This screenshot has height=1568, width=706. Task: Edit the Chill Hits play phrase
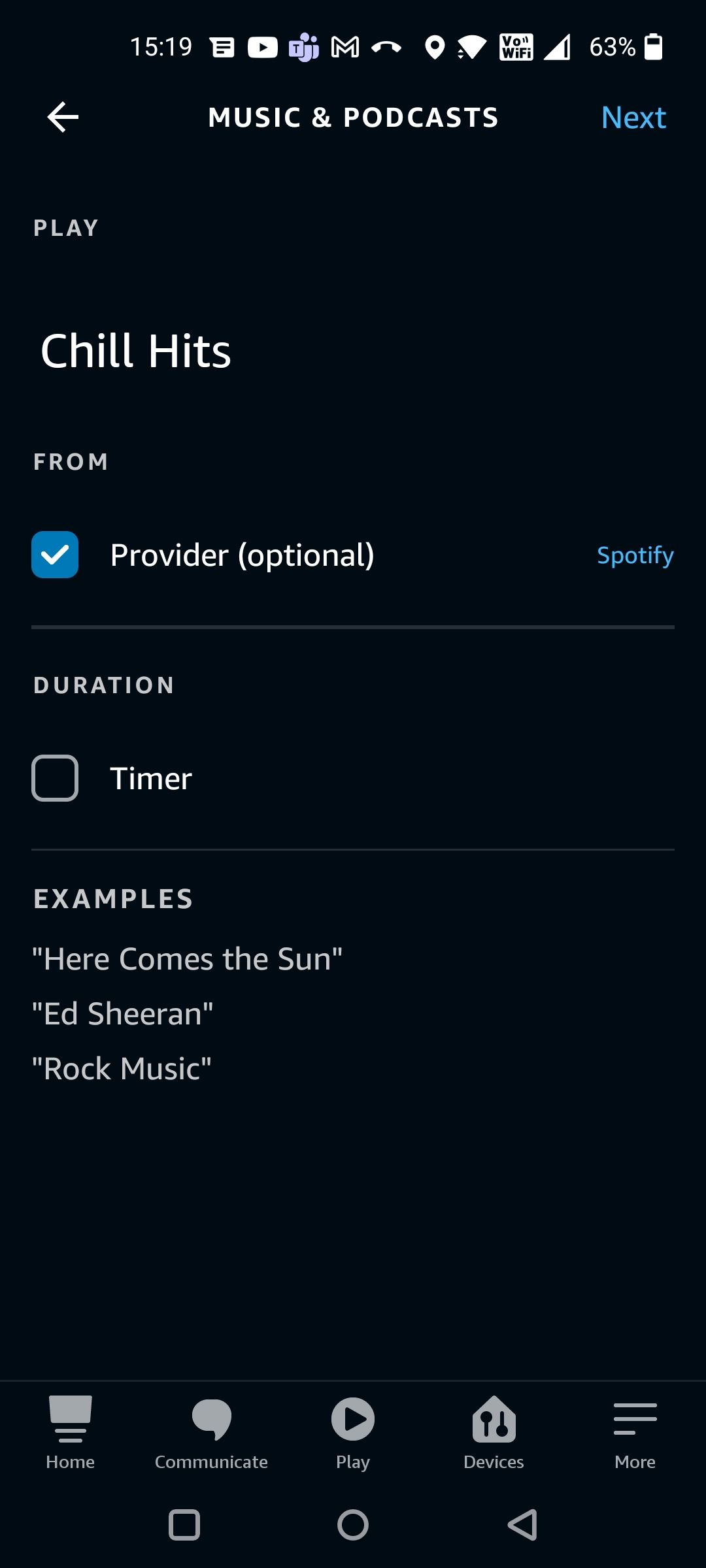(x=134, y=351)
